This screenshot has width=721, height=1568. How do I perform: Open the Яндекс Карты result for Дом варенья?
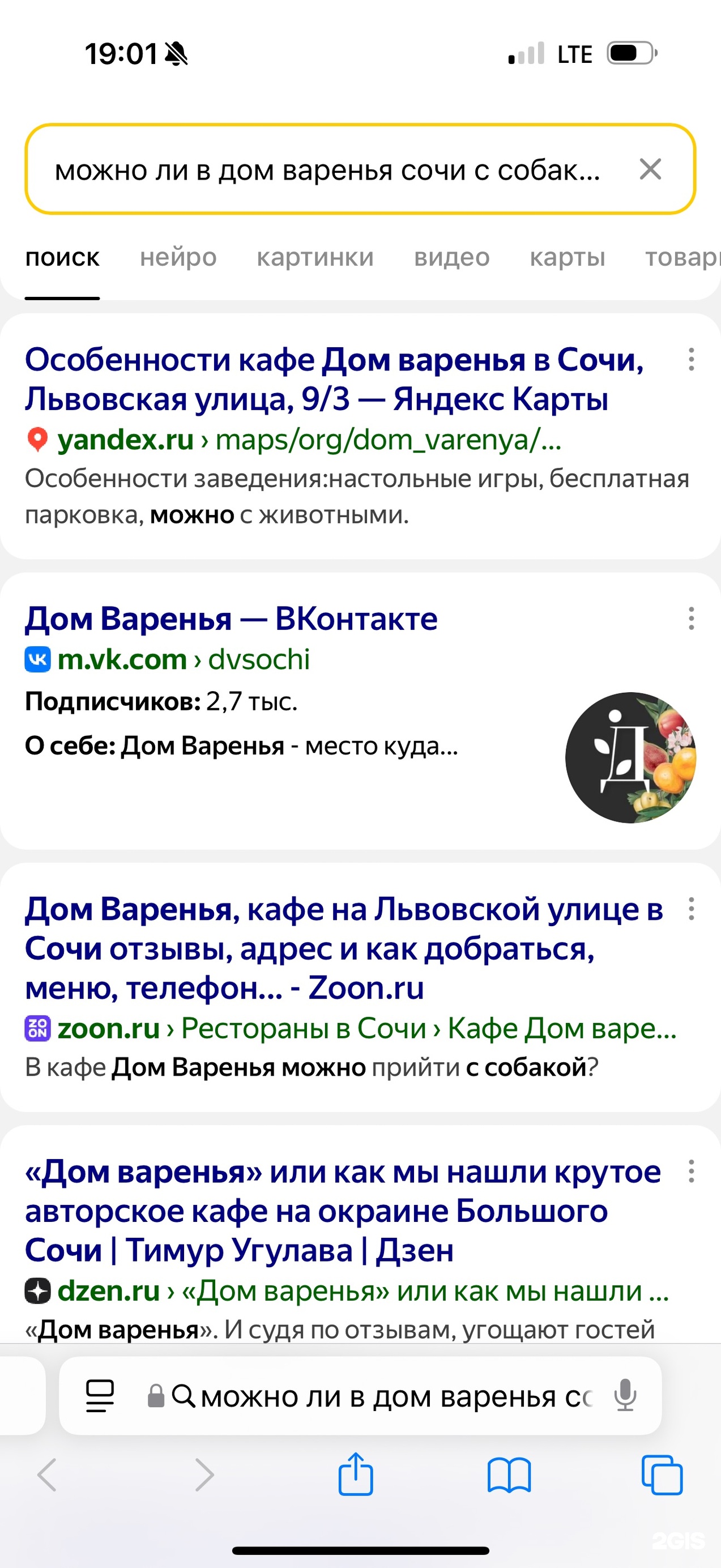pyautogui.click(x=334, y=378)
